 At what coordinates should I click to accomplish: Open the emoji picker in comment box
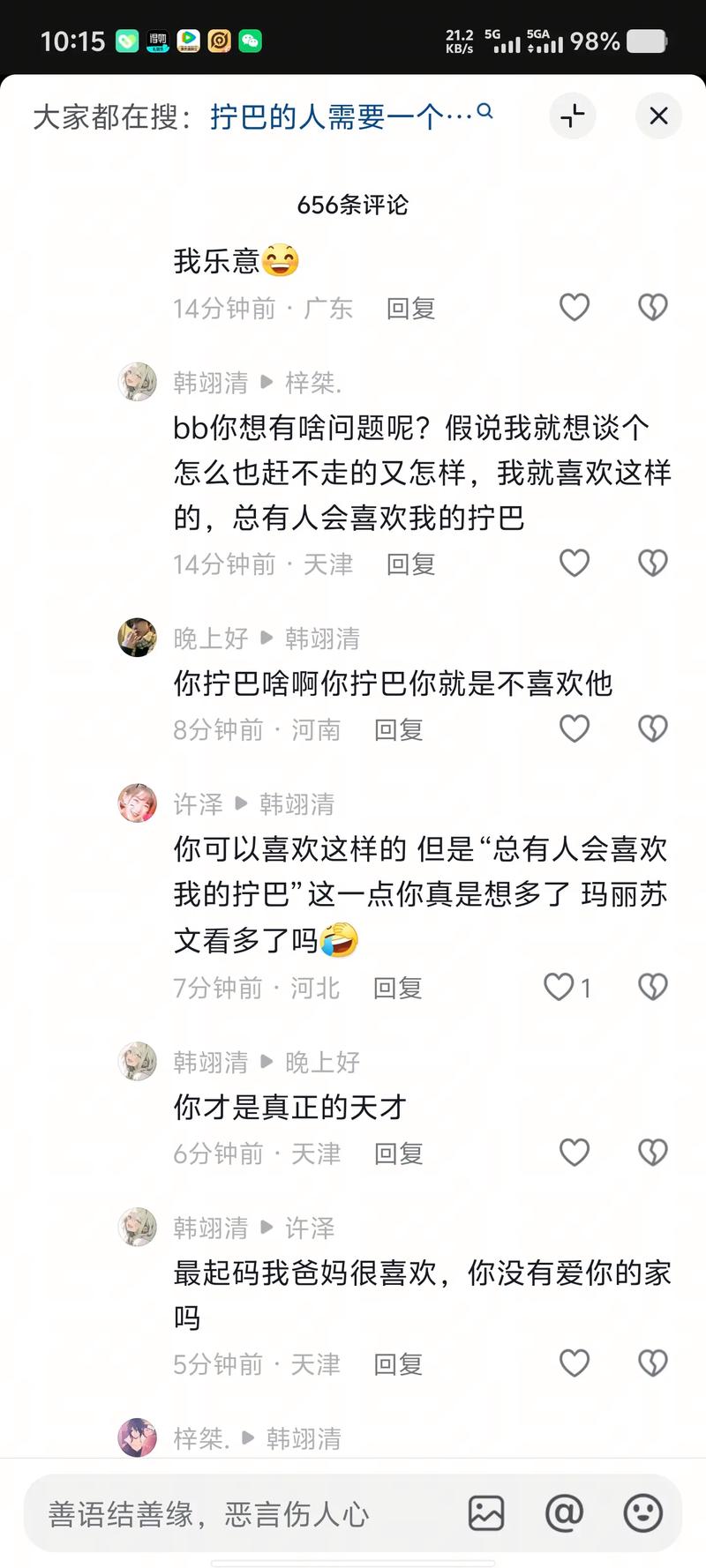pyautogui.click(x=642, y=1513)
